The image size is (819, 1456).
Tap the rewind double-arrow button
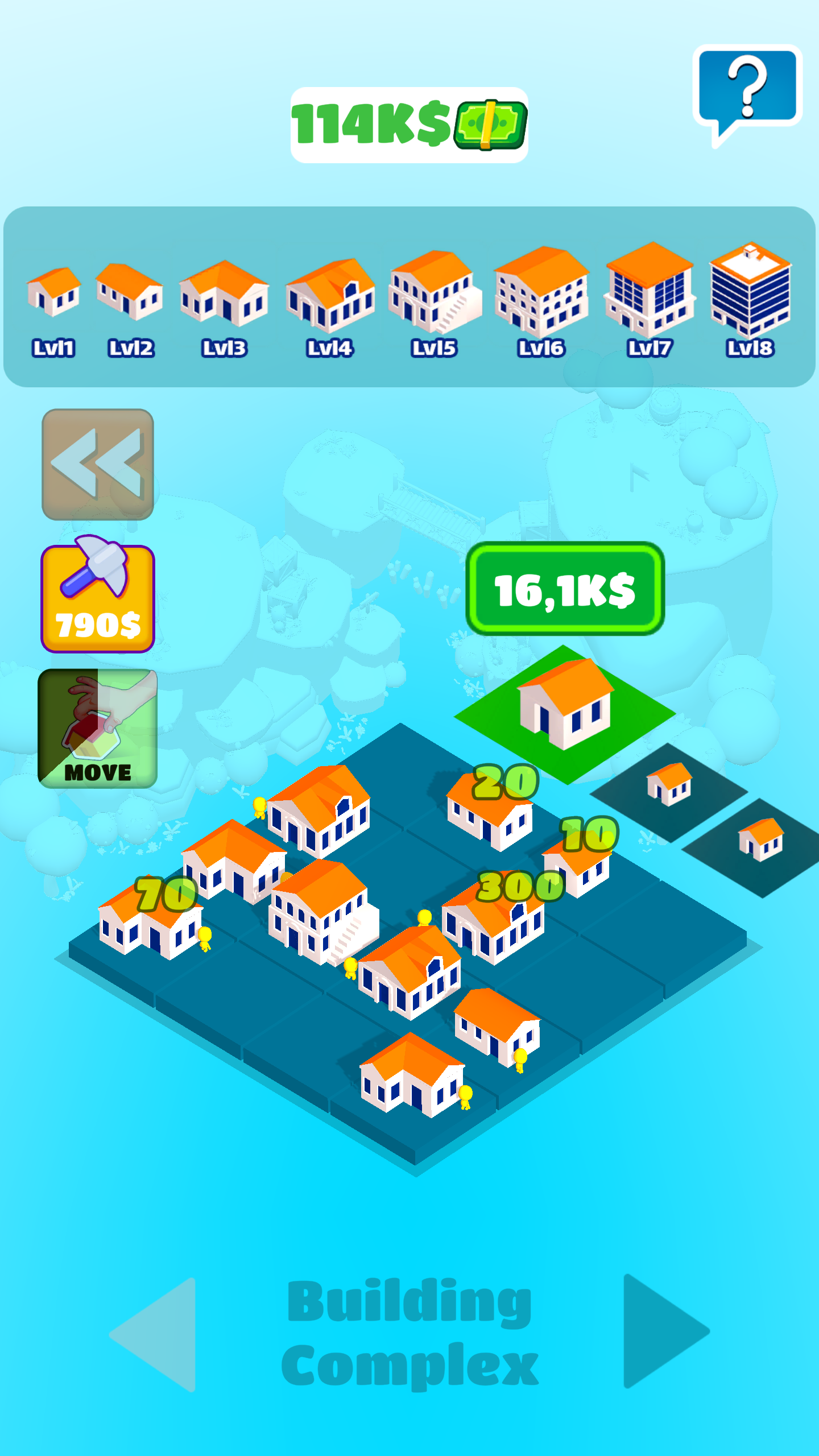coord(98,464)
